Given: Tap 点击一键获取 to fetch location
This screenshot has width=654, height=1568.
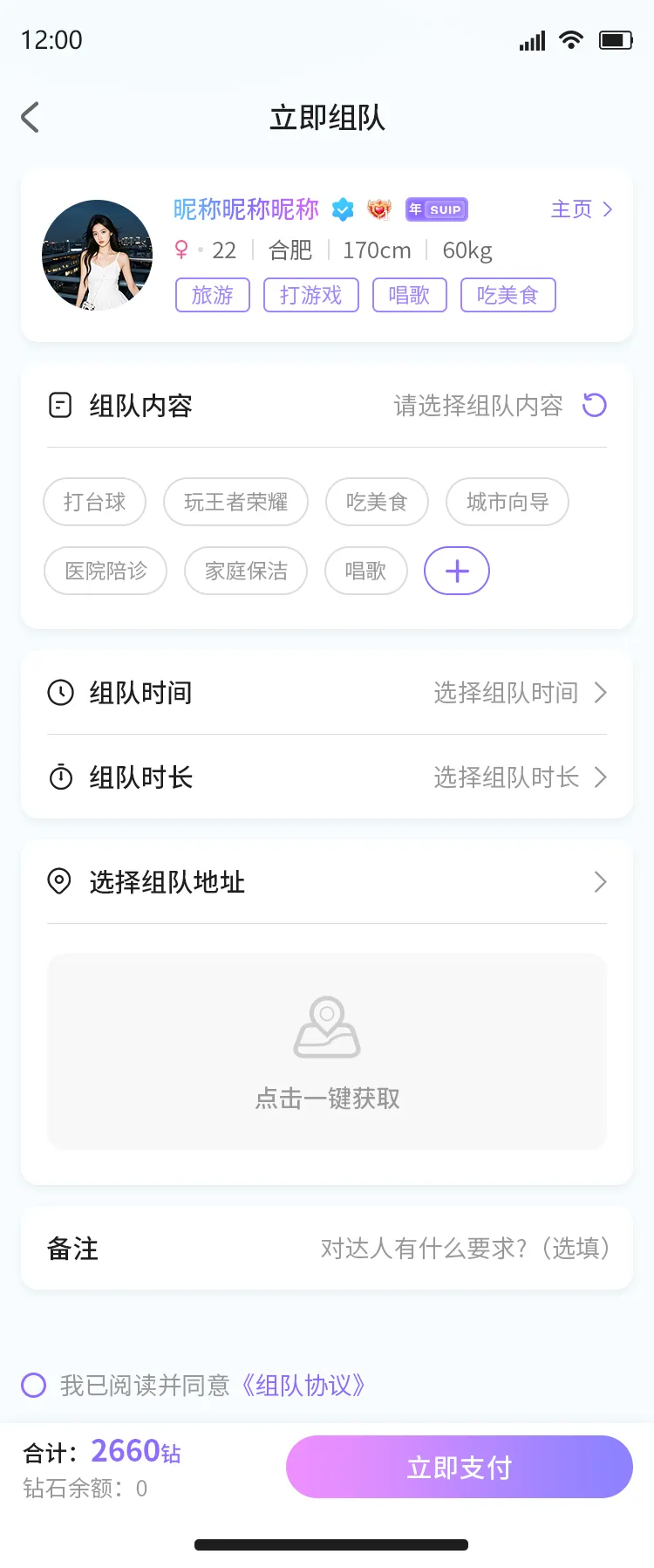Looking at the screenshot, I should [327, 1051].
